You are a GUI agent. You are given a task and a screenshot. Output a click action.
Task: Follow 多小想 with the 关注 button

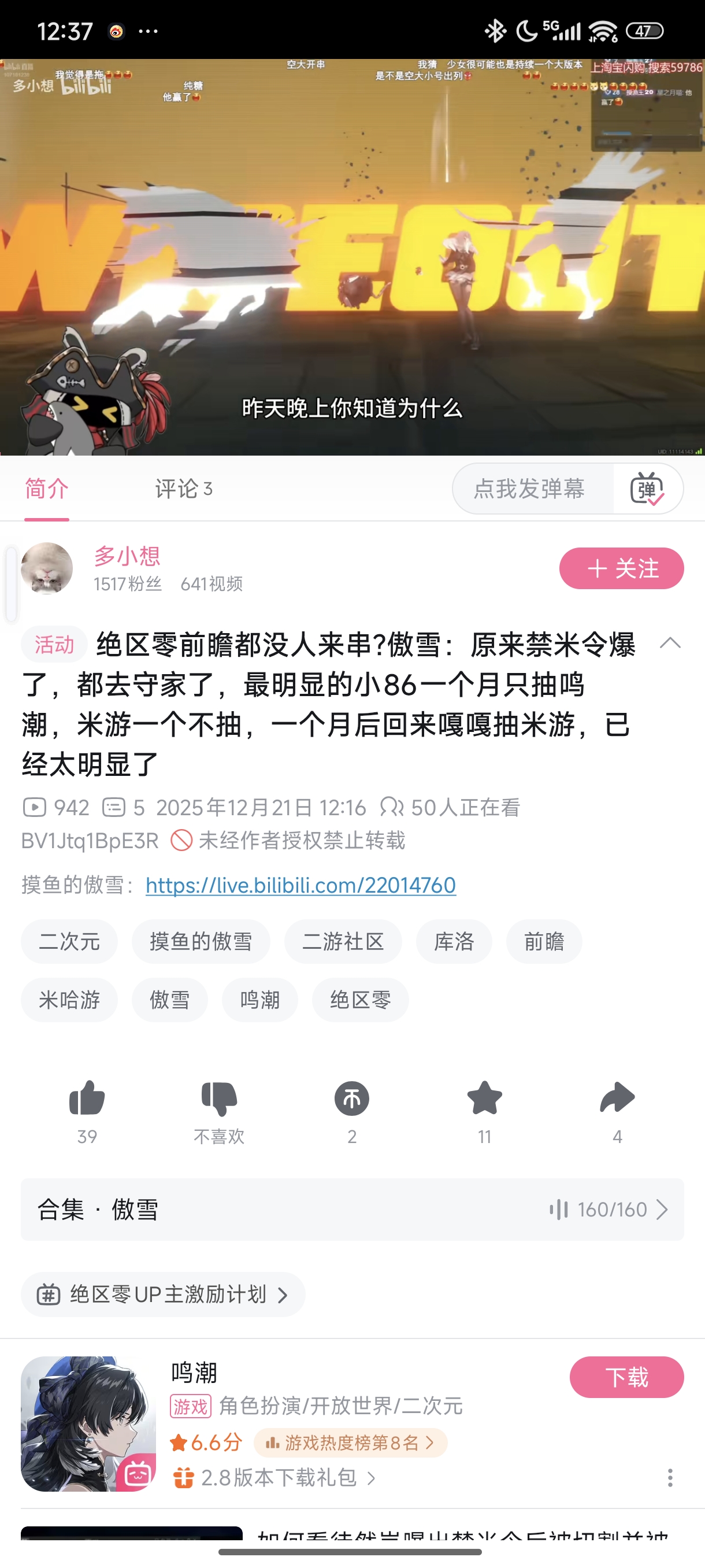pos(621,568)
